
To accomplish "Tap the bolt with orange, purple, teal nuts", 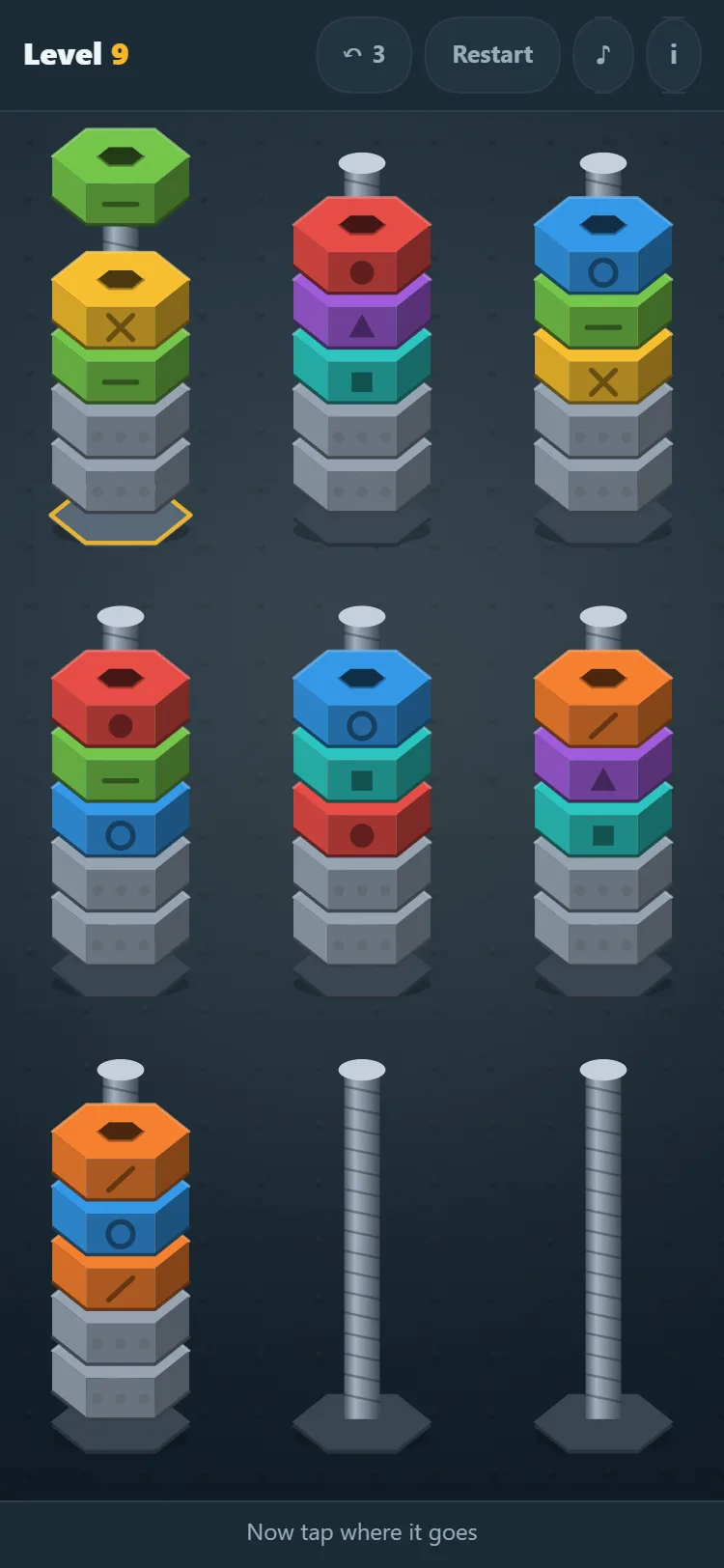I will pyautogui.click(x=603, y=802).
